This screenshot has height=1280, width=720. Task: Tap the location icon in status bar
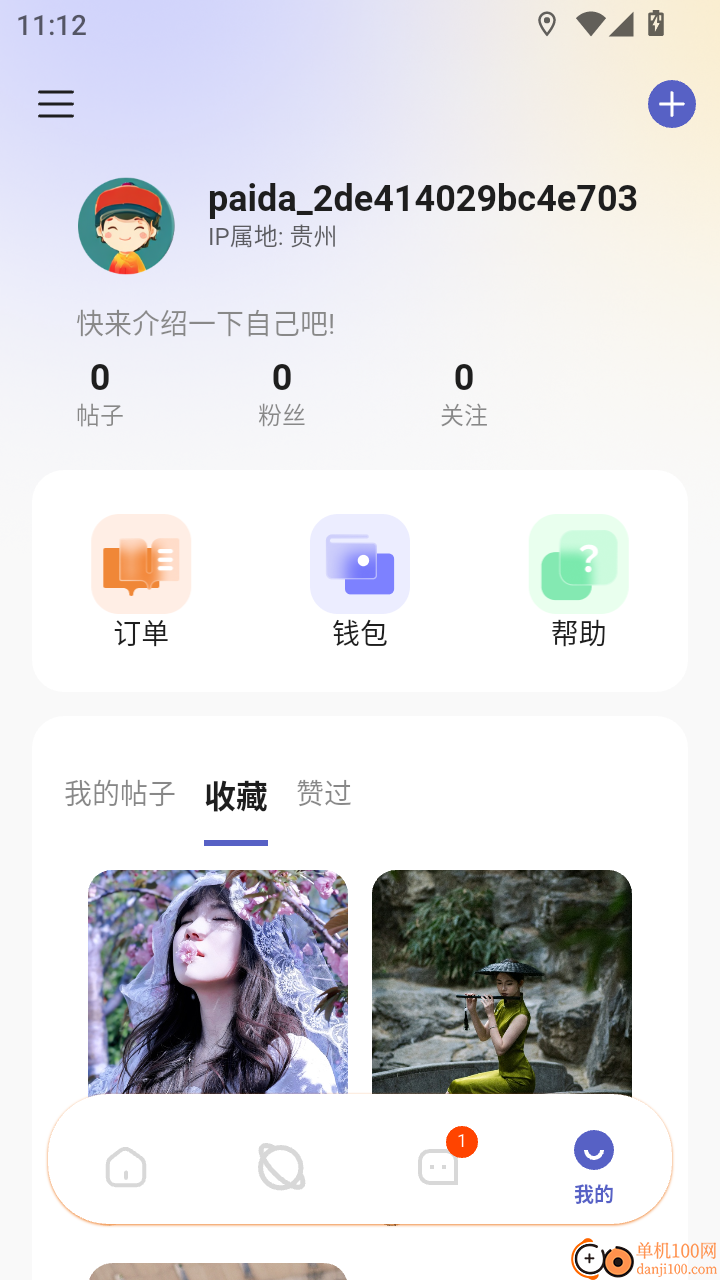547,24
